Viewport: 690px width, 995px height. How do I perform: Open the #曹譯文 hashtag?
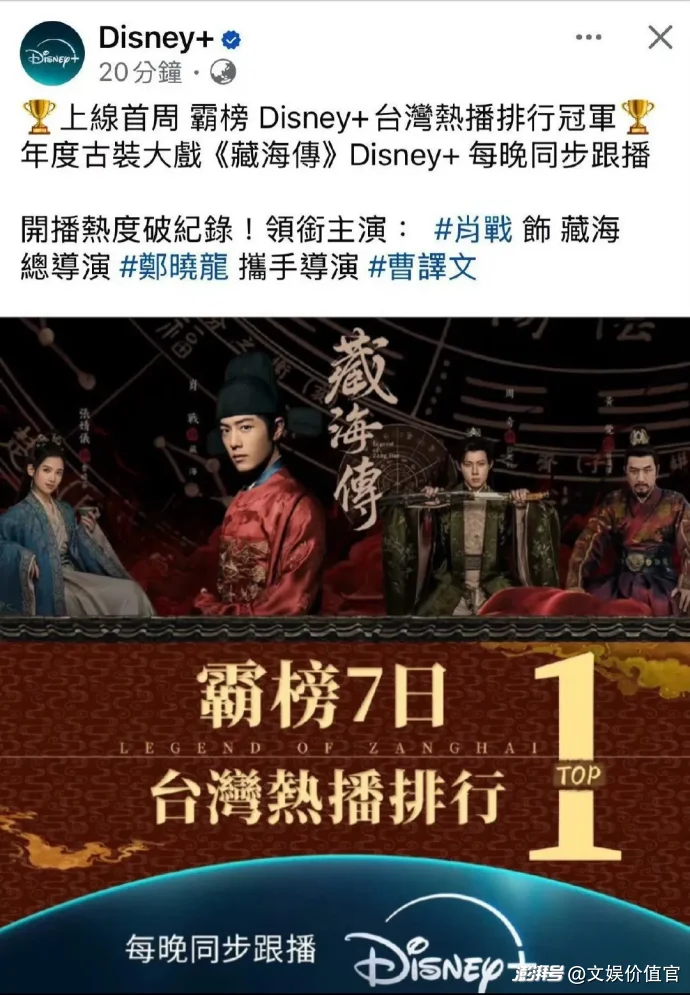[423, 268]
